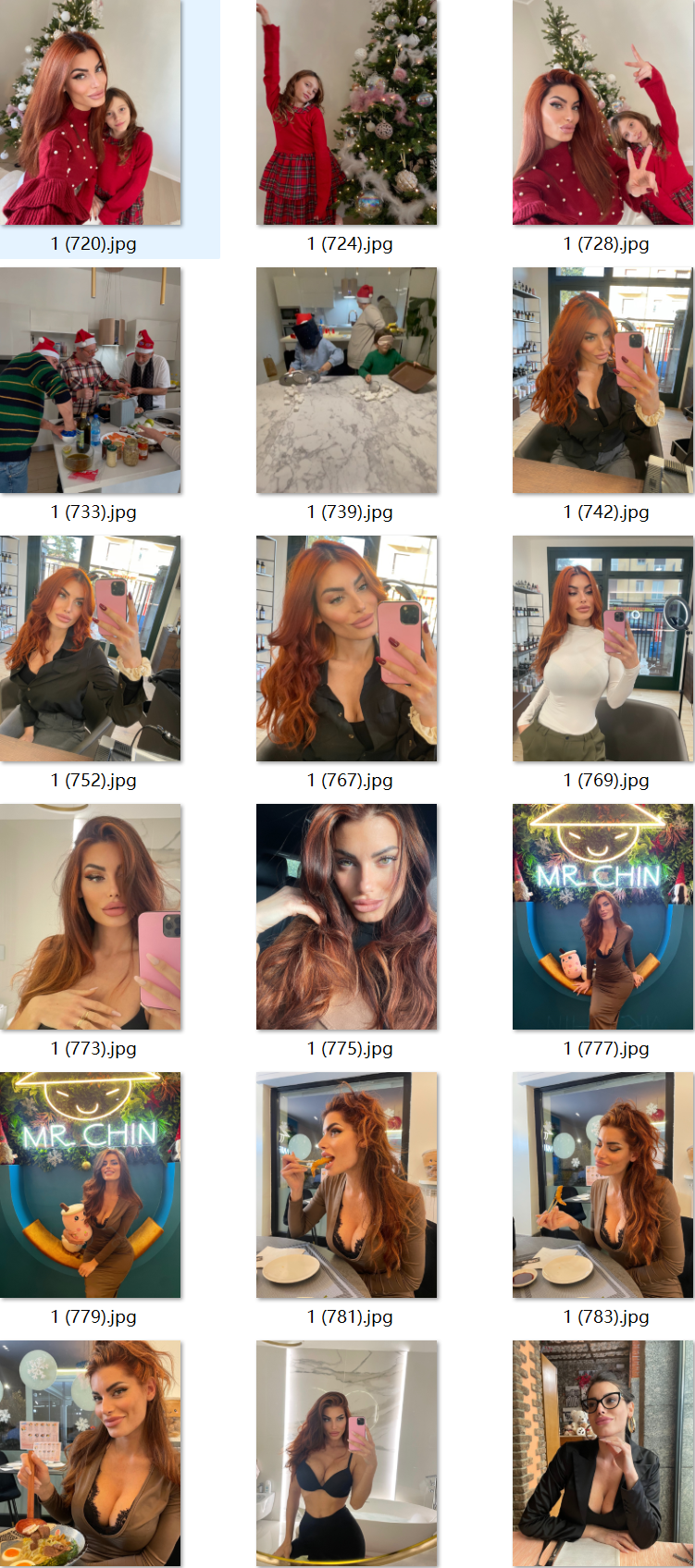View the image 1 (783).jpg

coord(602,1185)
